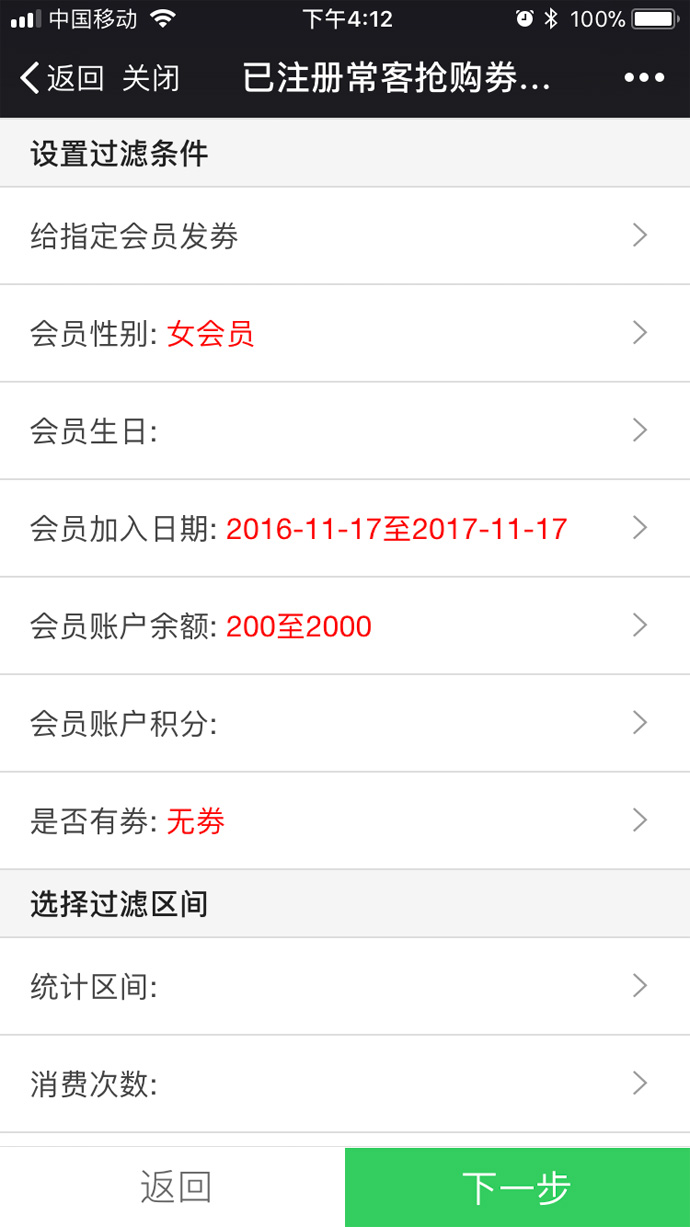Open 给指定会员发券 row

[345, 236]
